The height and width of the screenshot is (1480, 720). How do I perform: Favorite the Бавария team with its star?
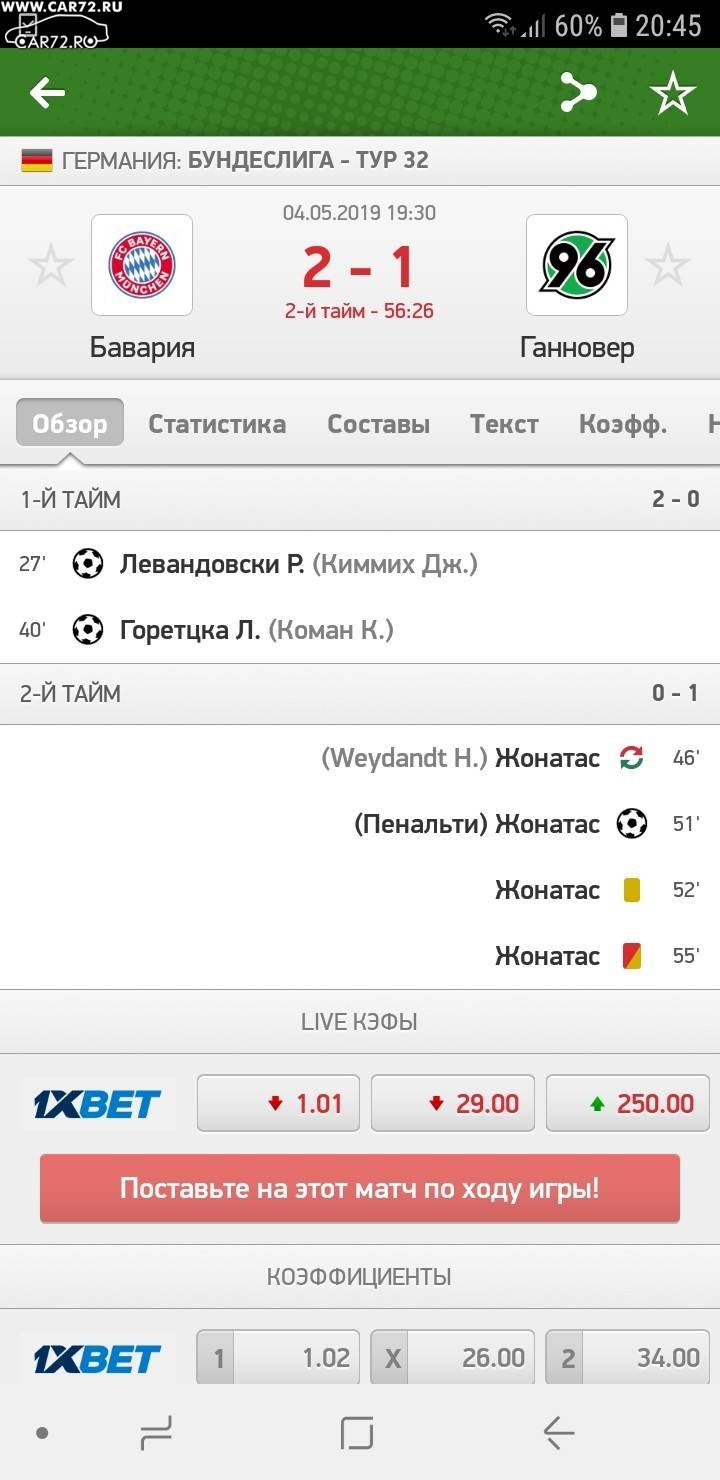[50, 266]
